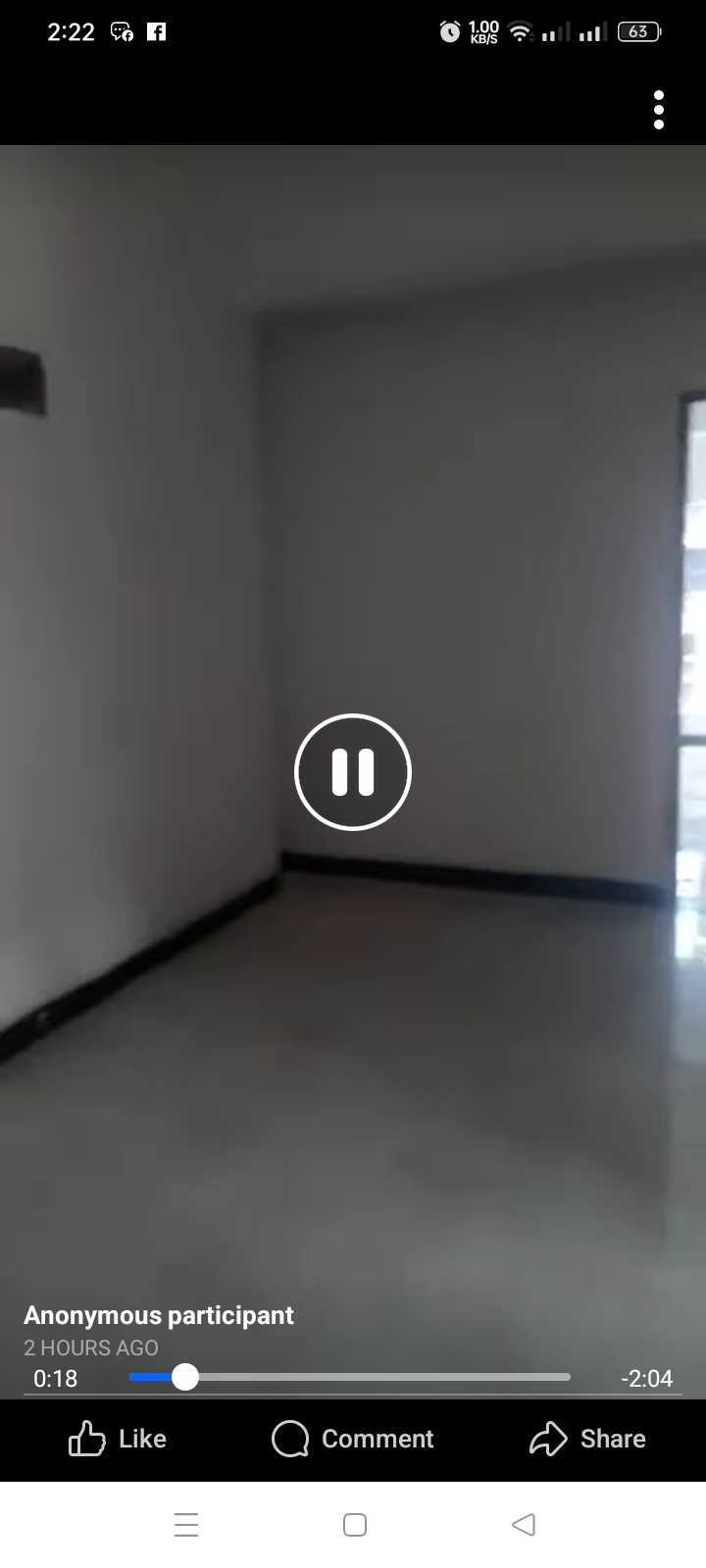Open the three-dot overflow menu

click(659, 110)
